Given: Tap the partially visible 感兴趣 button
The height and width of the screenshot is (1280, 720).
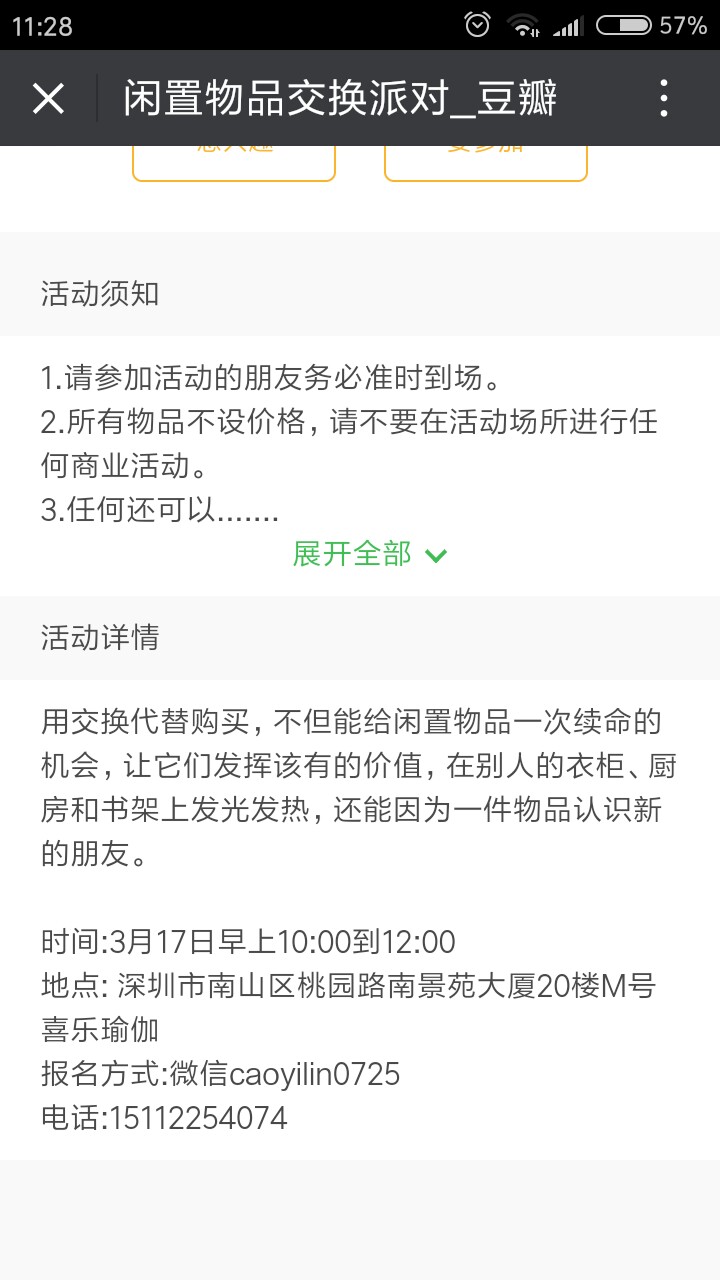Looking at the screenshot, I should 234,163.
